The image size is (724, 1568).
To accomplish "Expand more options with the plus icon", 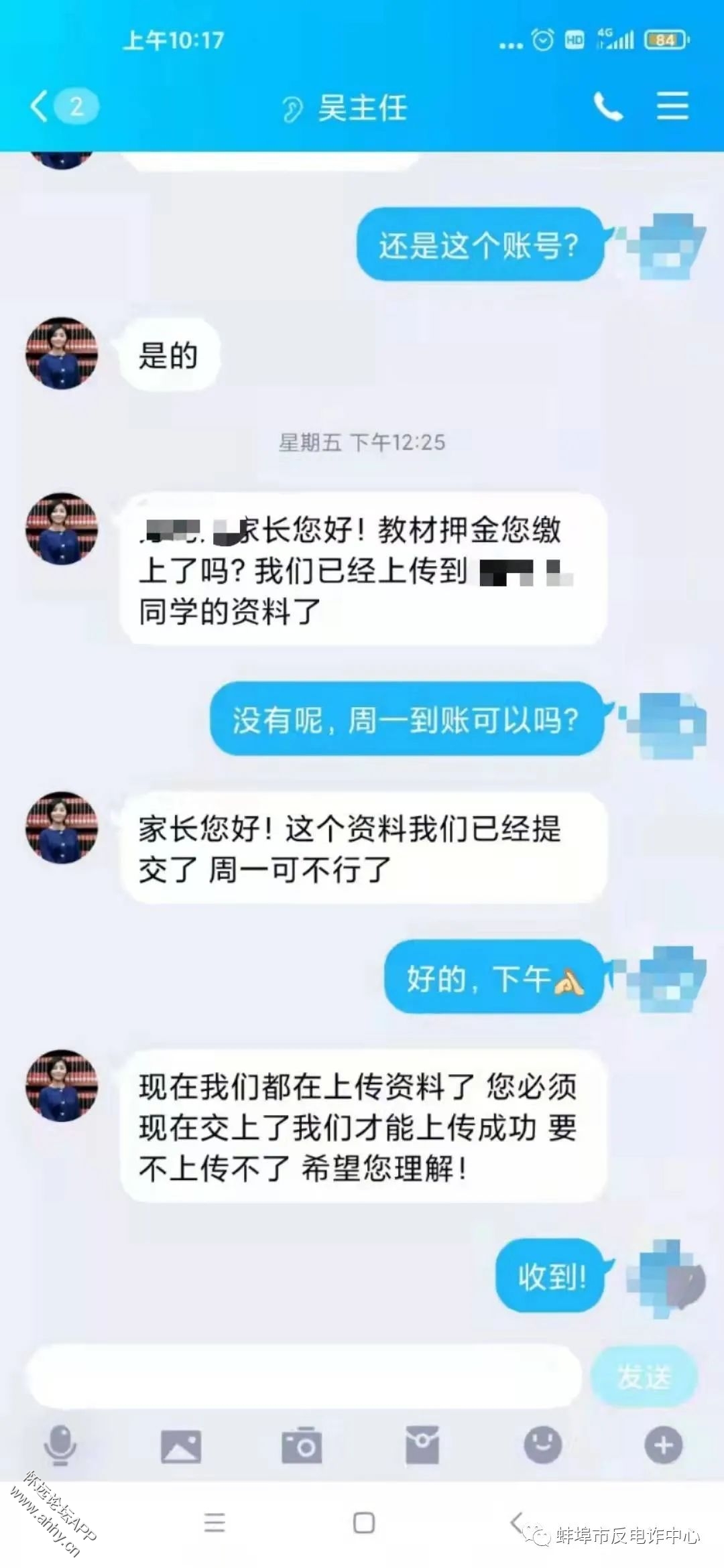I will tap(663, 1445).
